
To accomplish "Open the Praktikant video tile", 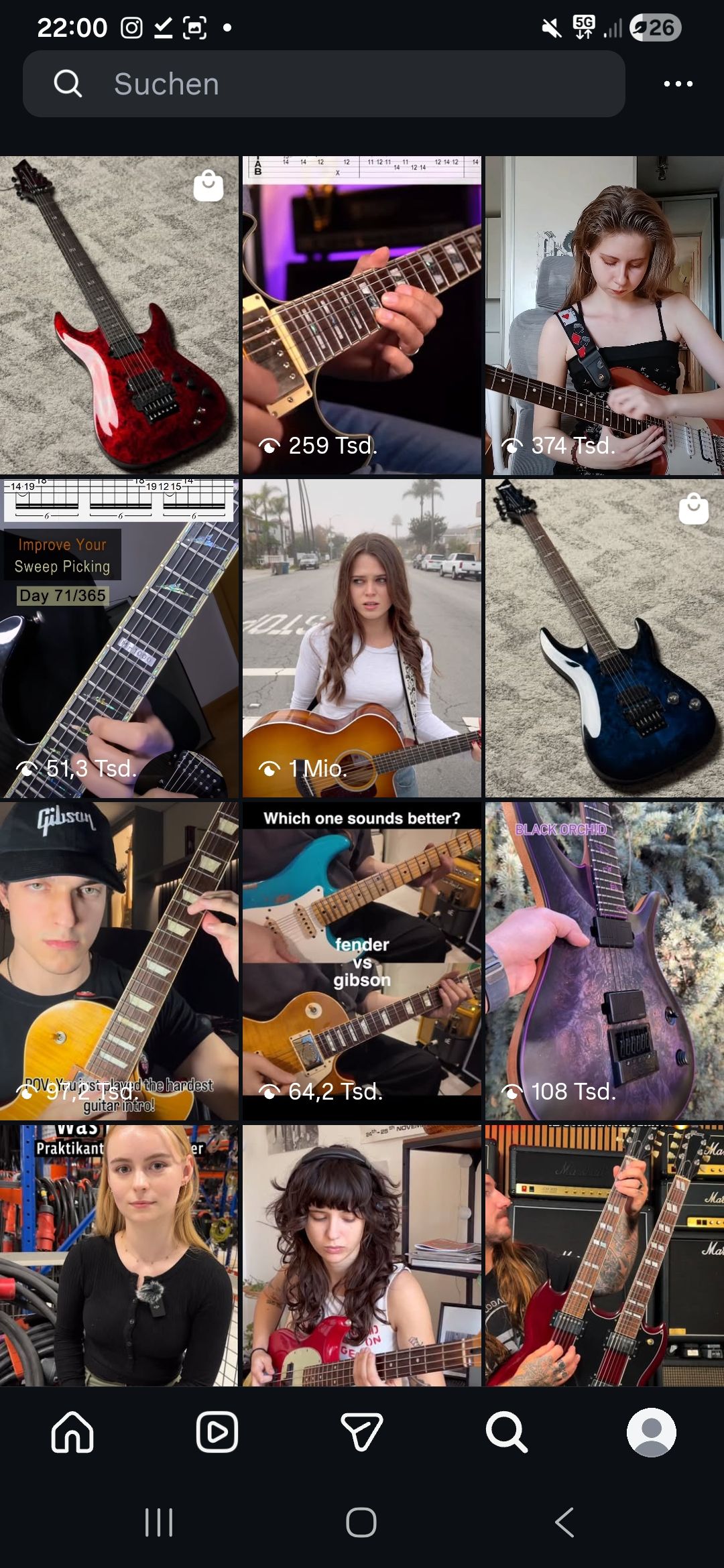I will pos(119,1254).
